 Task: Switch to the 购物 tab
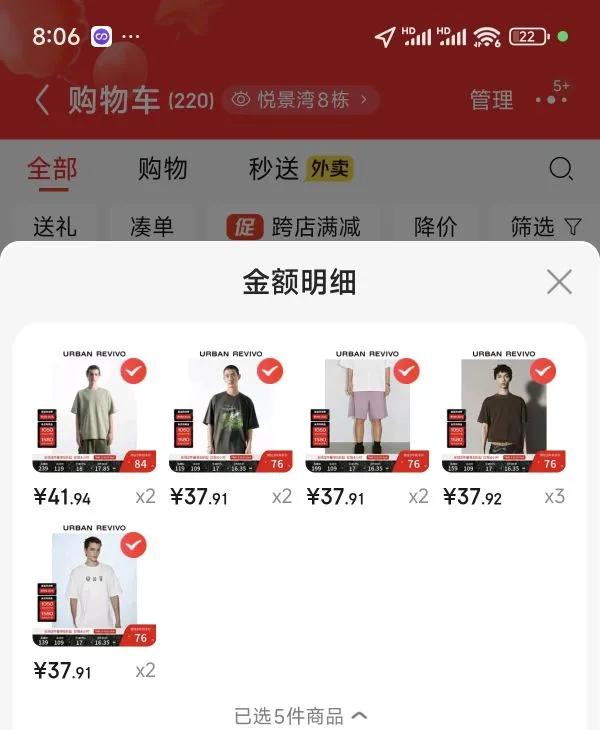pos(162,169)
